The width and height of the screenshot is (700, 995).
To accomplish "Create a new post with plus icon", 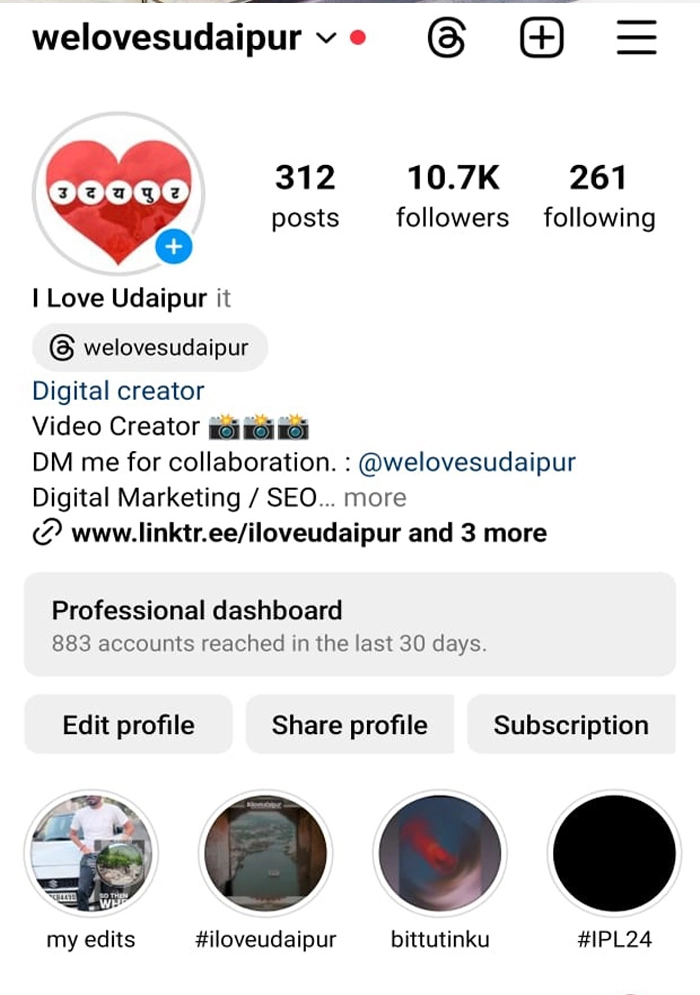I will click(542, 39).
